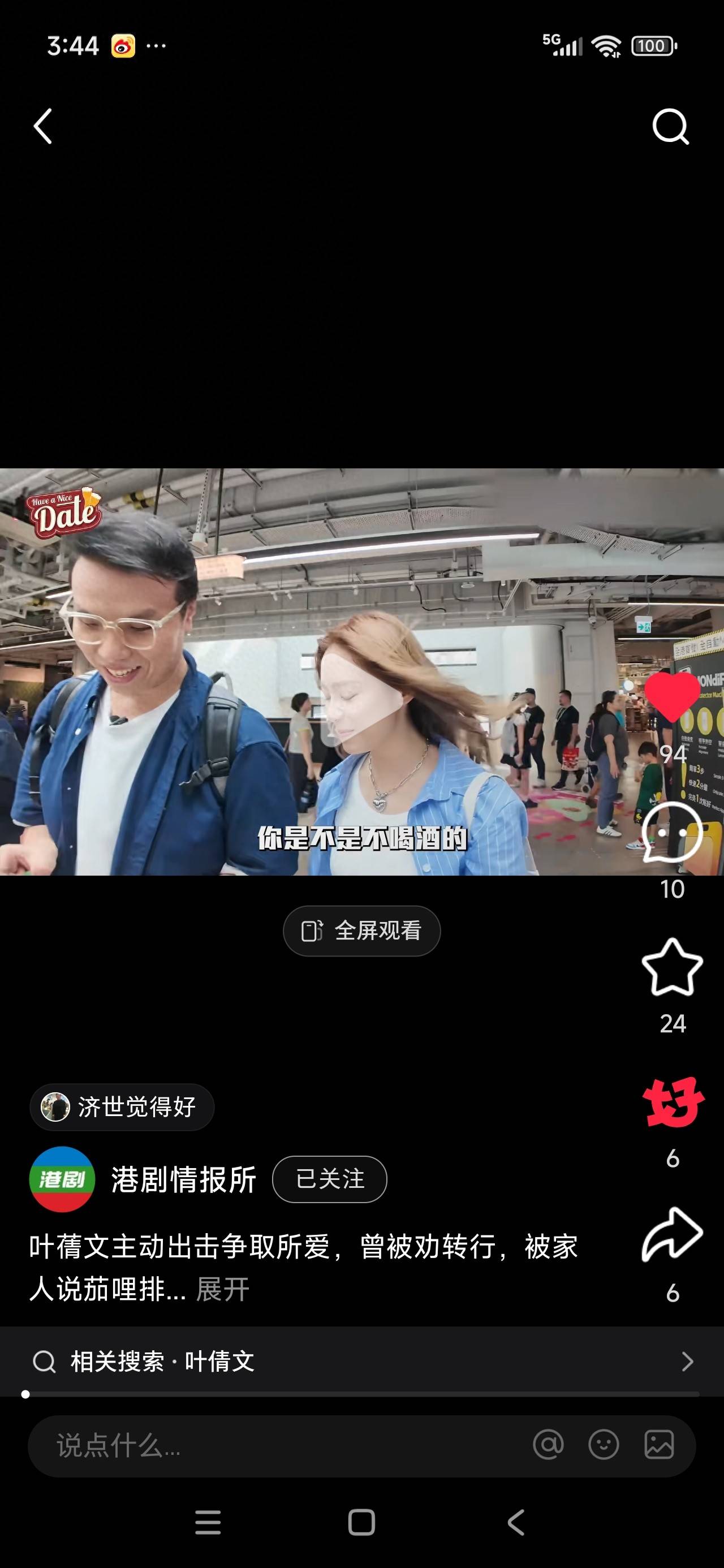Open related search 叶倩文
The width and height of the screenshot is (724, 1568).
tap(361, 1361)
